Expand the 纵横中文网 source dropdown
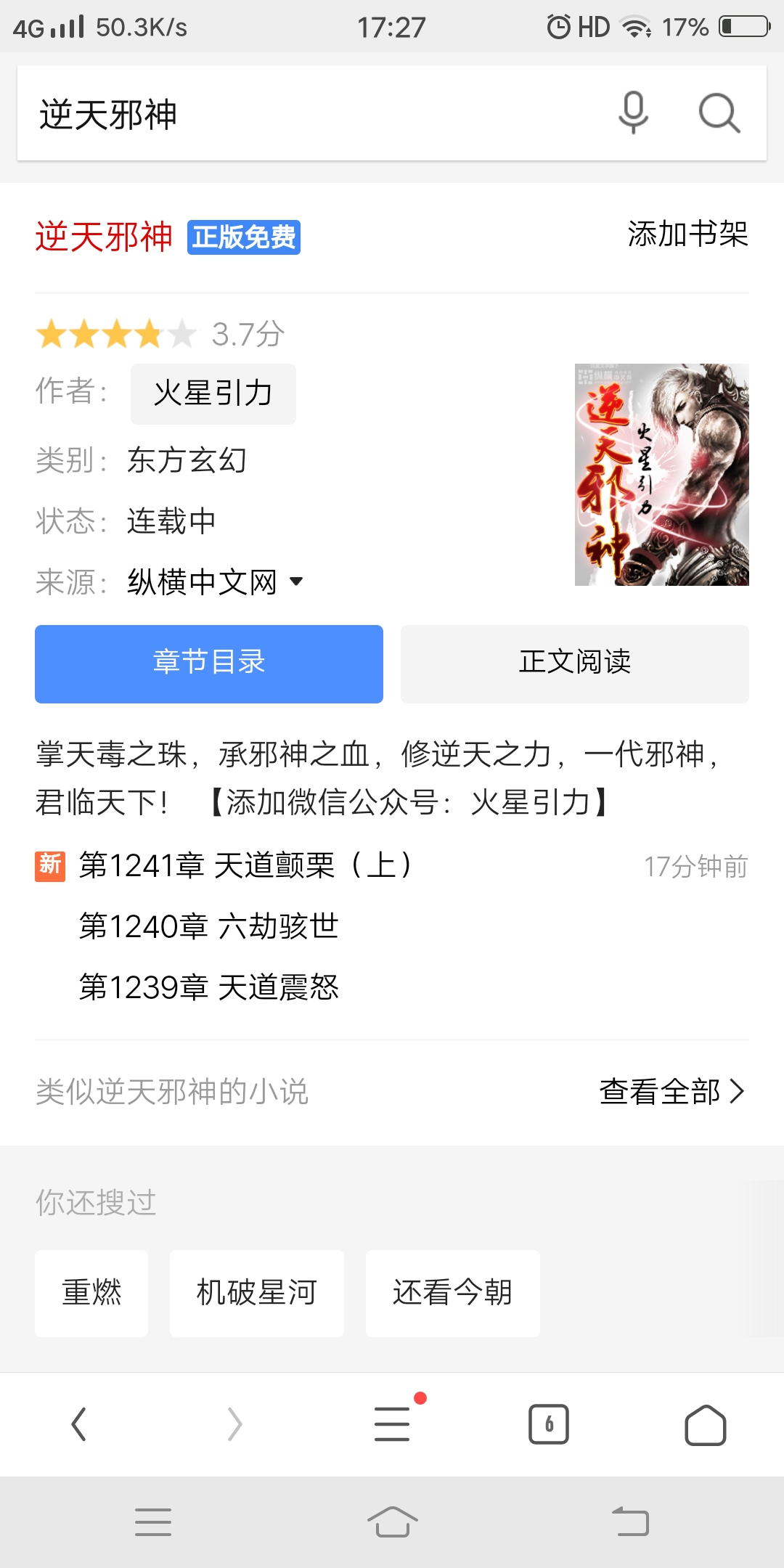The height and width of the screenshot is (1568, 784). [x=215, y=581]
